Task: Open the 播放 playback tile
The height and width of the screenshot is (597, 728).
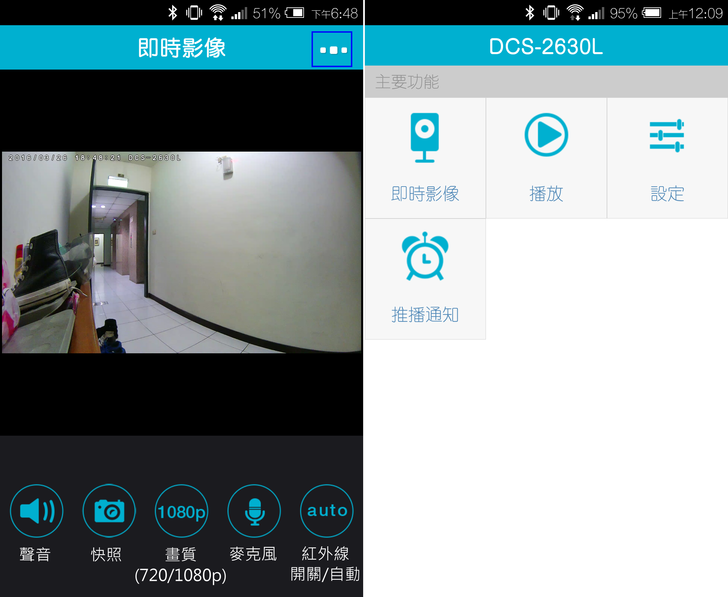Action: (546, 157)
